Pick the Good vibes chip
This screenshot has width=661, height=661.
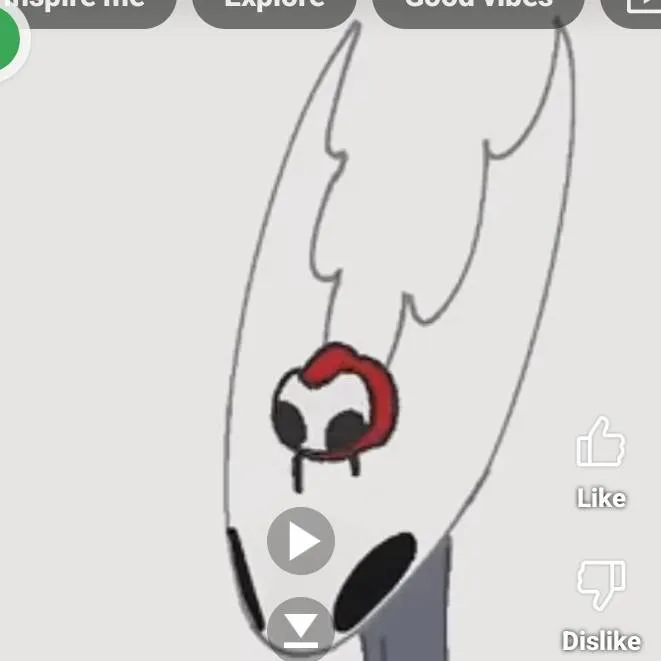pos(478,8)
